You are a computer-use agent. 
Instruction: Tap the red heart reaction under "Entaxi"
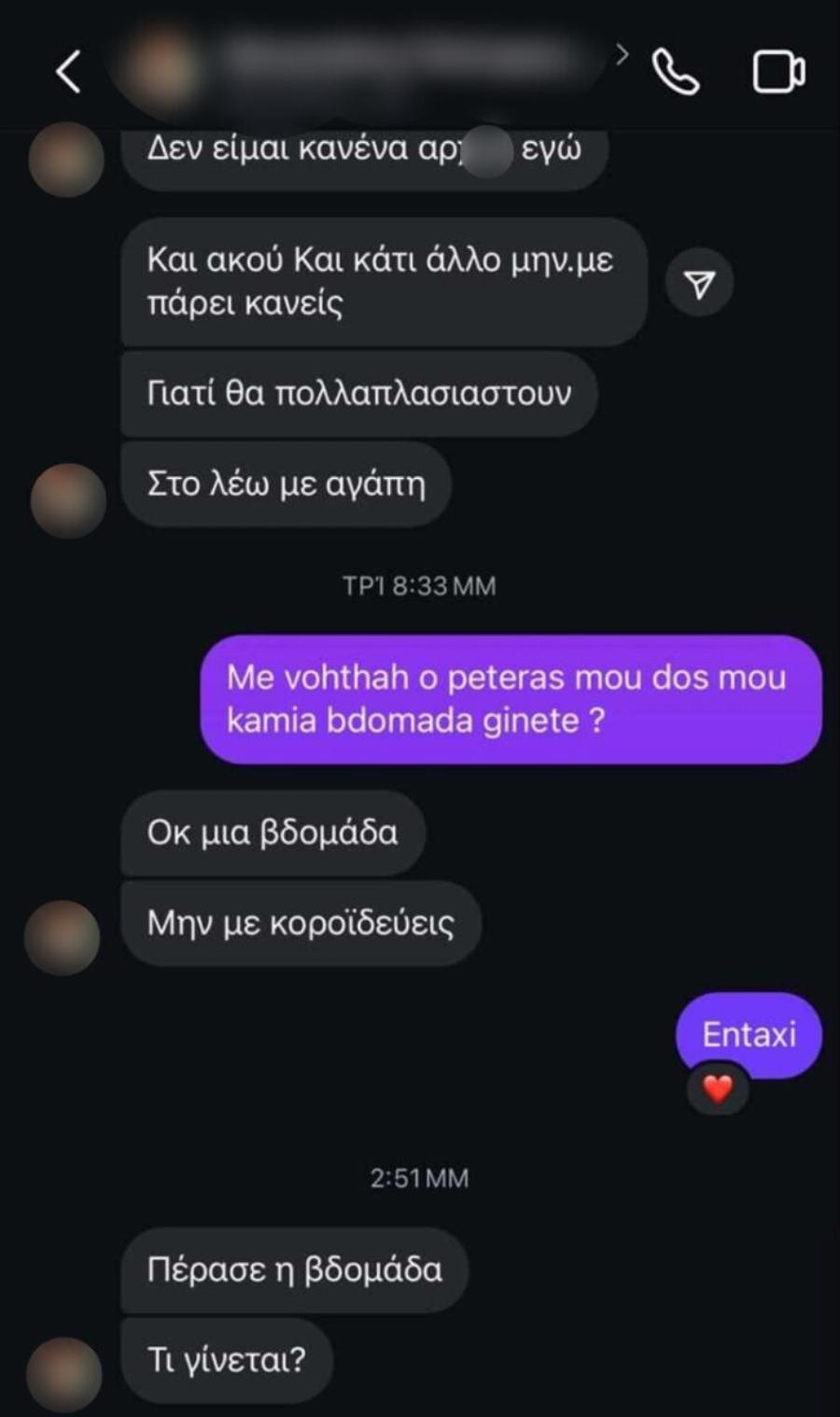tap(718, 1087)
